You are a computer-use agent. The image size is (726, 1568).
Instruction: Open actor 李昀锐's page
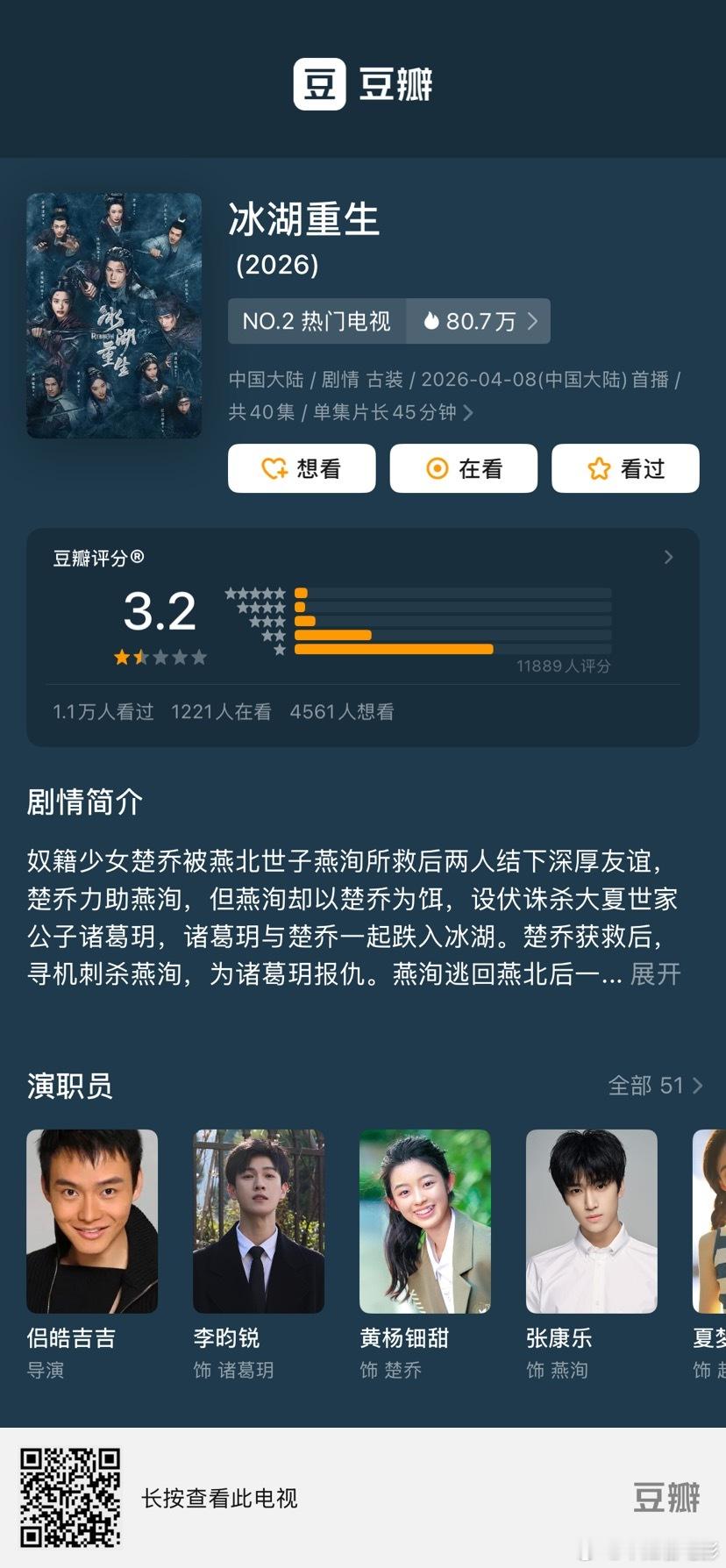click(x=258, y=1220)
